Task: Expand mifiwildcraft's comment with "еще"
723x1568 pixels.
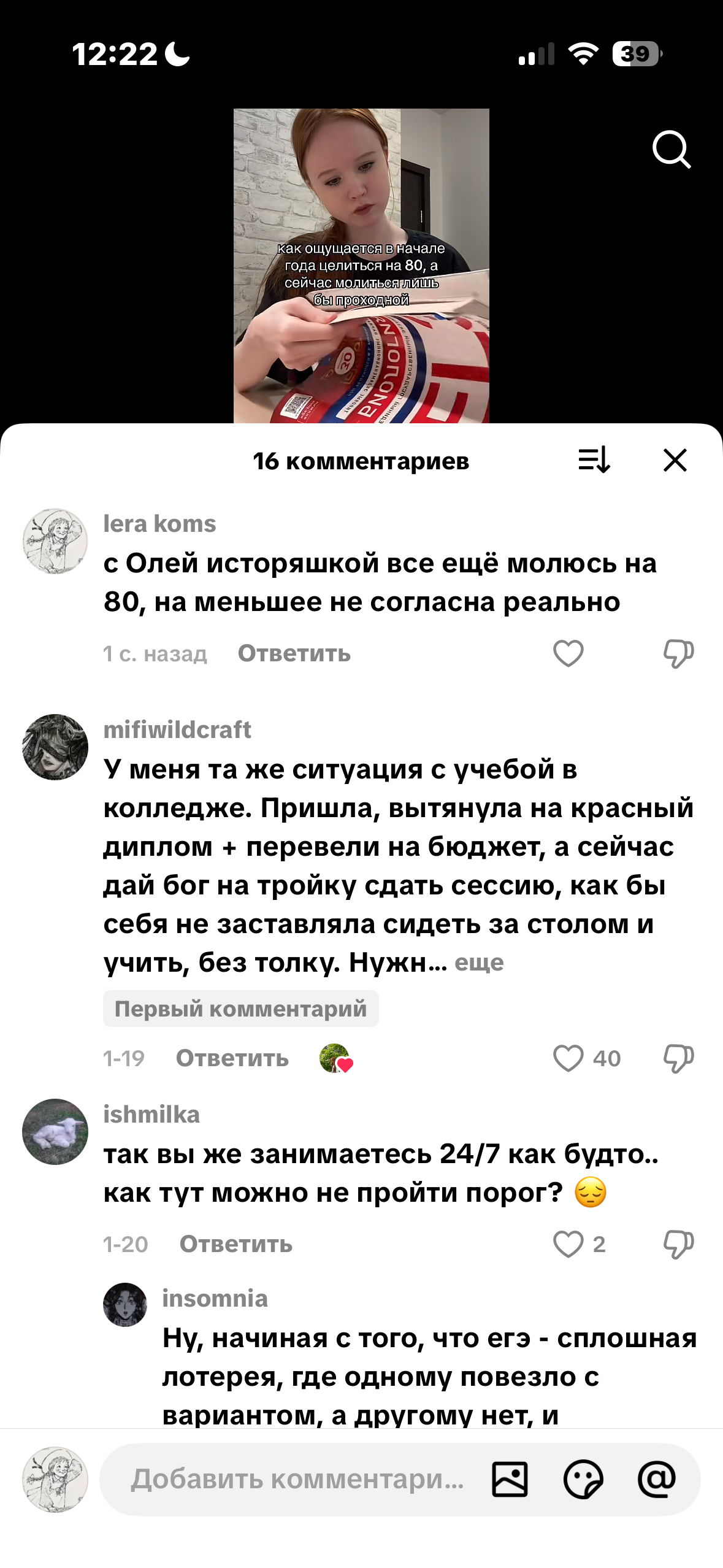Action: pos(479,963)
